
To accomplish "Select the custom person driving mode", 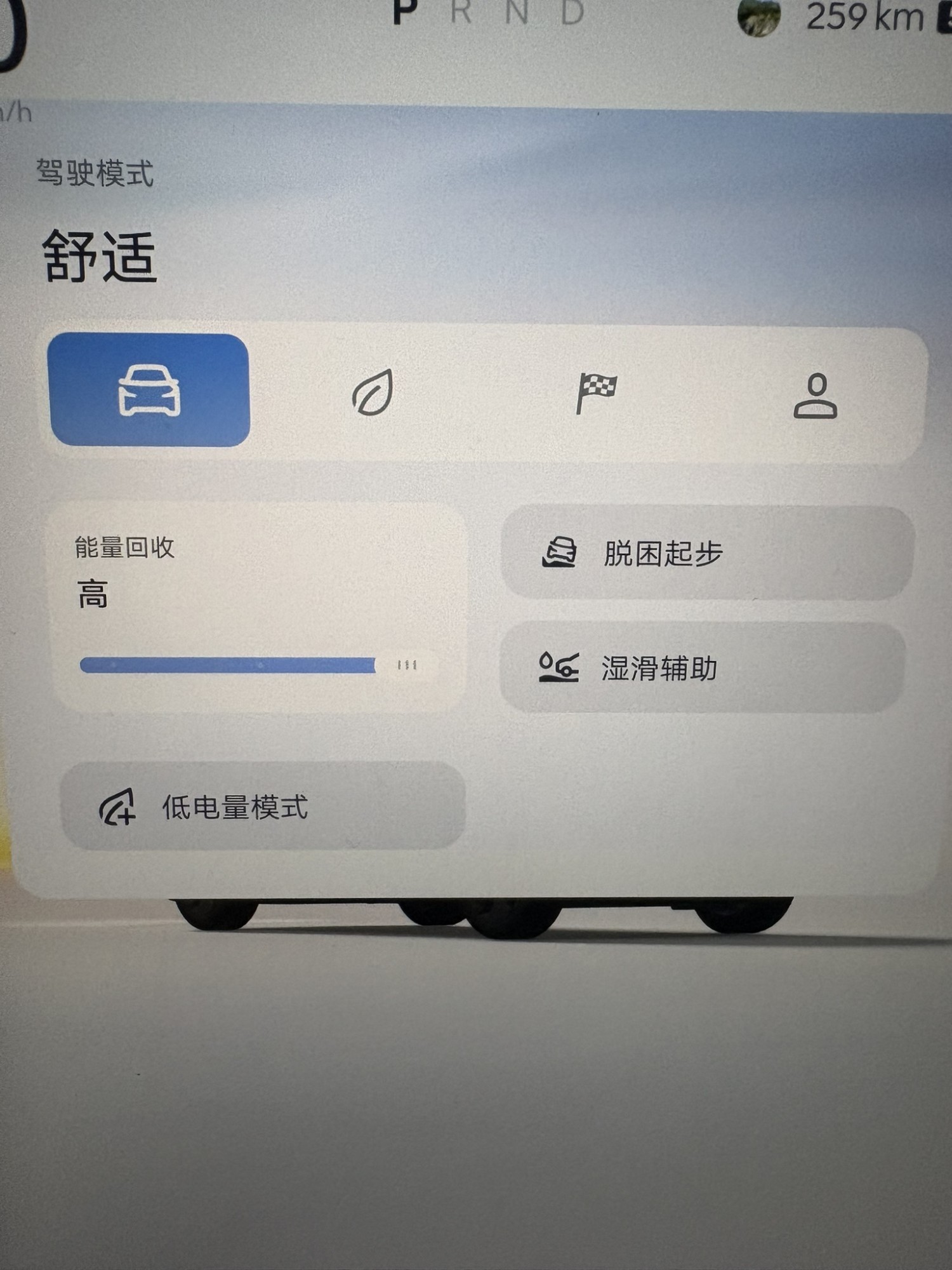I will 815,395.
